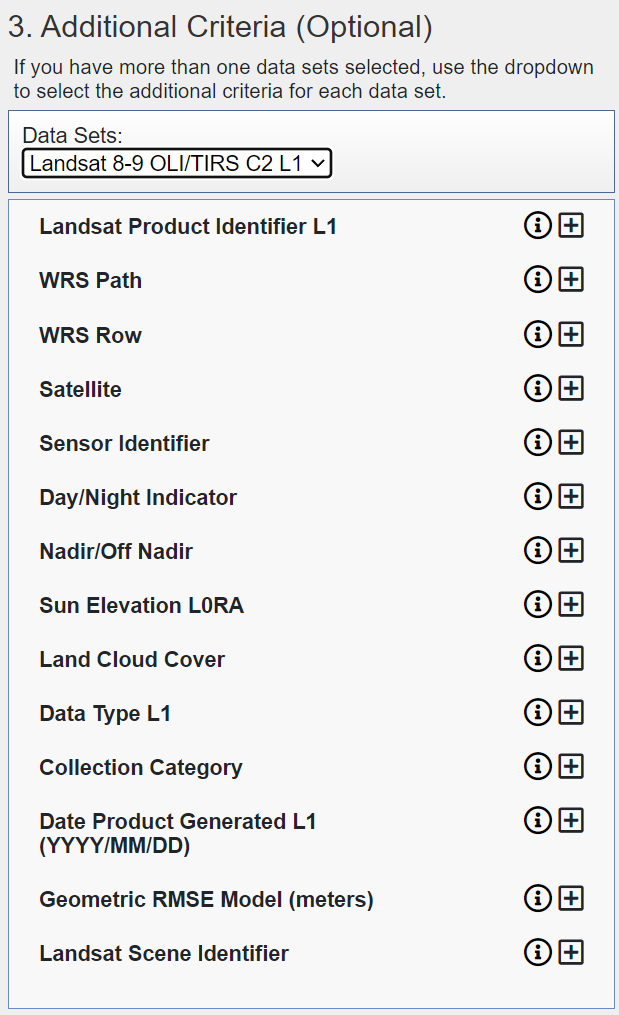Image resolution: width=619 pixels, height=1015 pixels.
Task: Open the Data Sets dropdown
Action: tap(177, 163)
